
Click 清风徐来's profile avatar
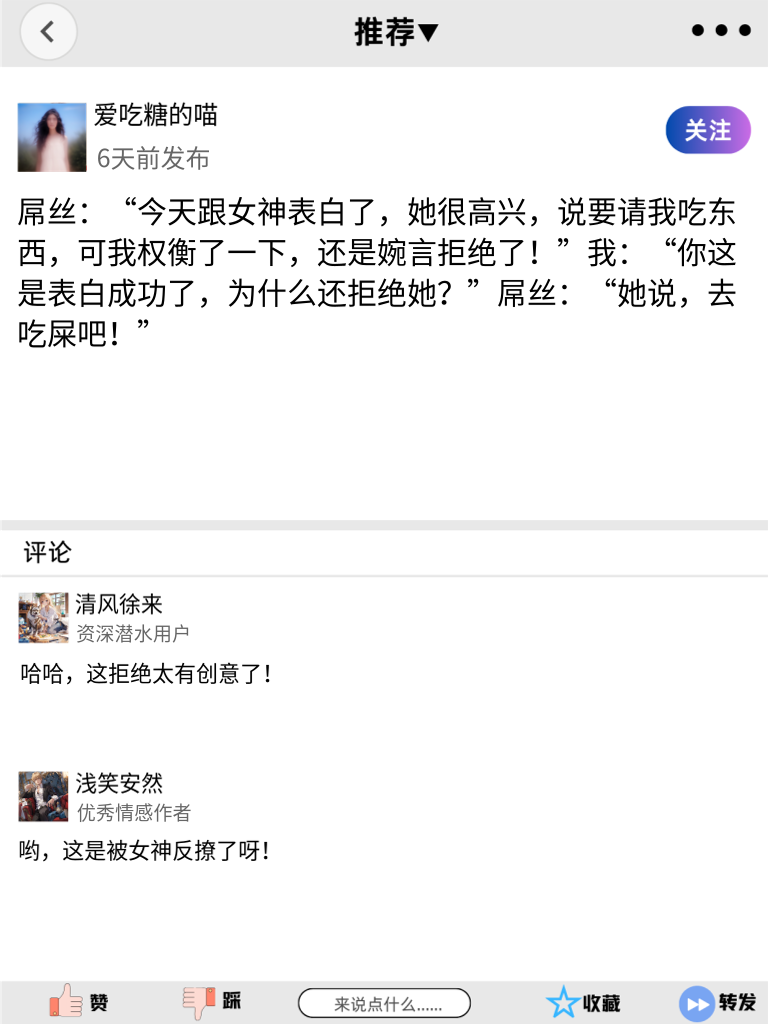[40, 619]
